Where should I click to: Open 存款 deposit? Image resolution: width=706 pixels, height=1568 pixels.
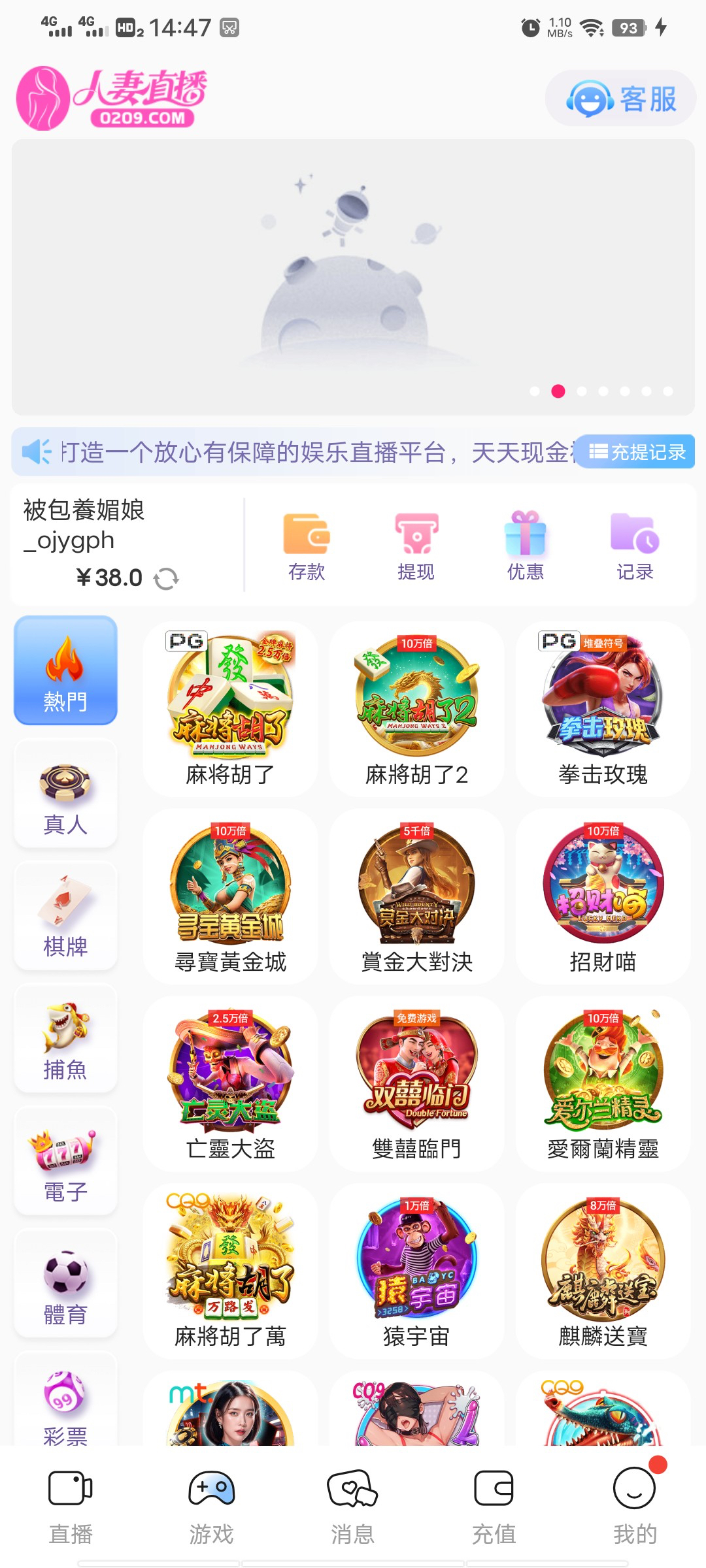[307, 546]
